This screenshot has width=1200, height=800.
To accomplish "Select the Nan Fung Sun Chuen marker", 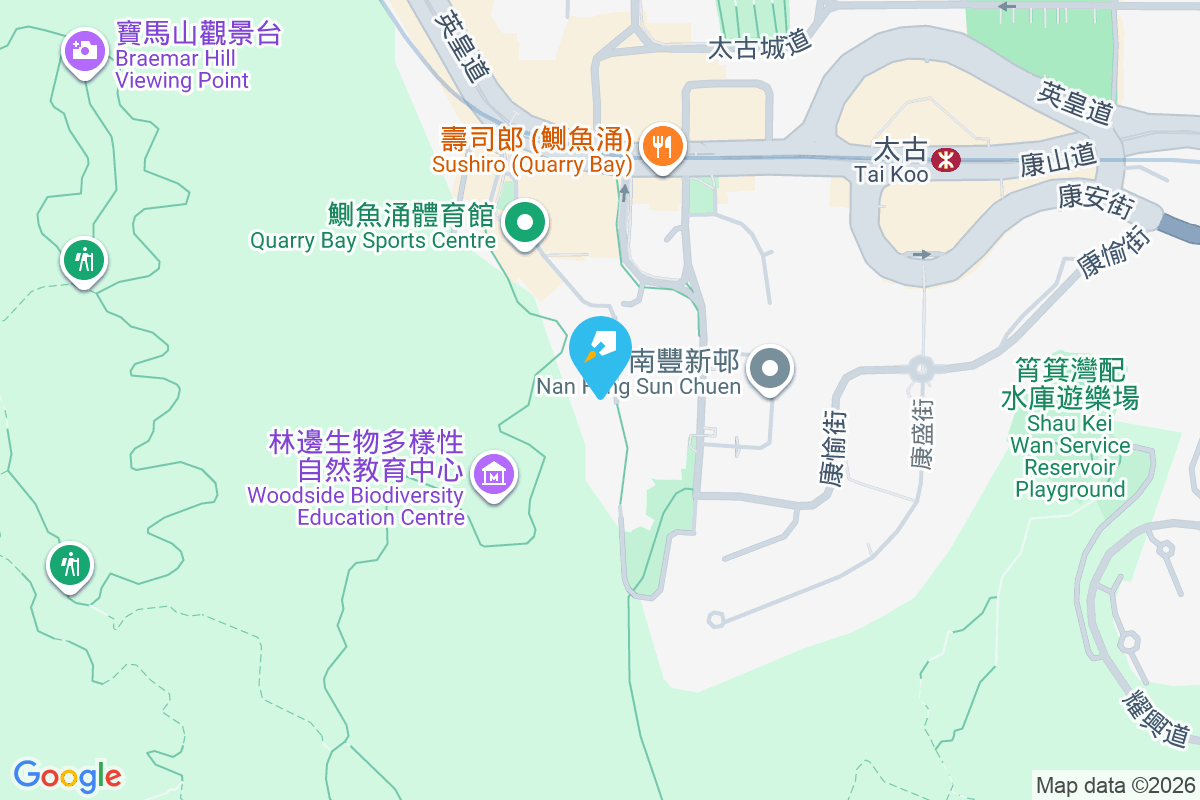I will coord(771,370).
